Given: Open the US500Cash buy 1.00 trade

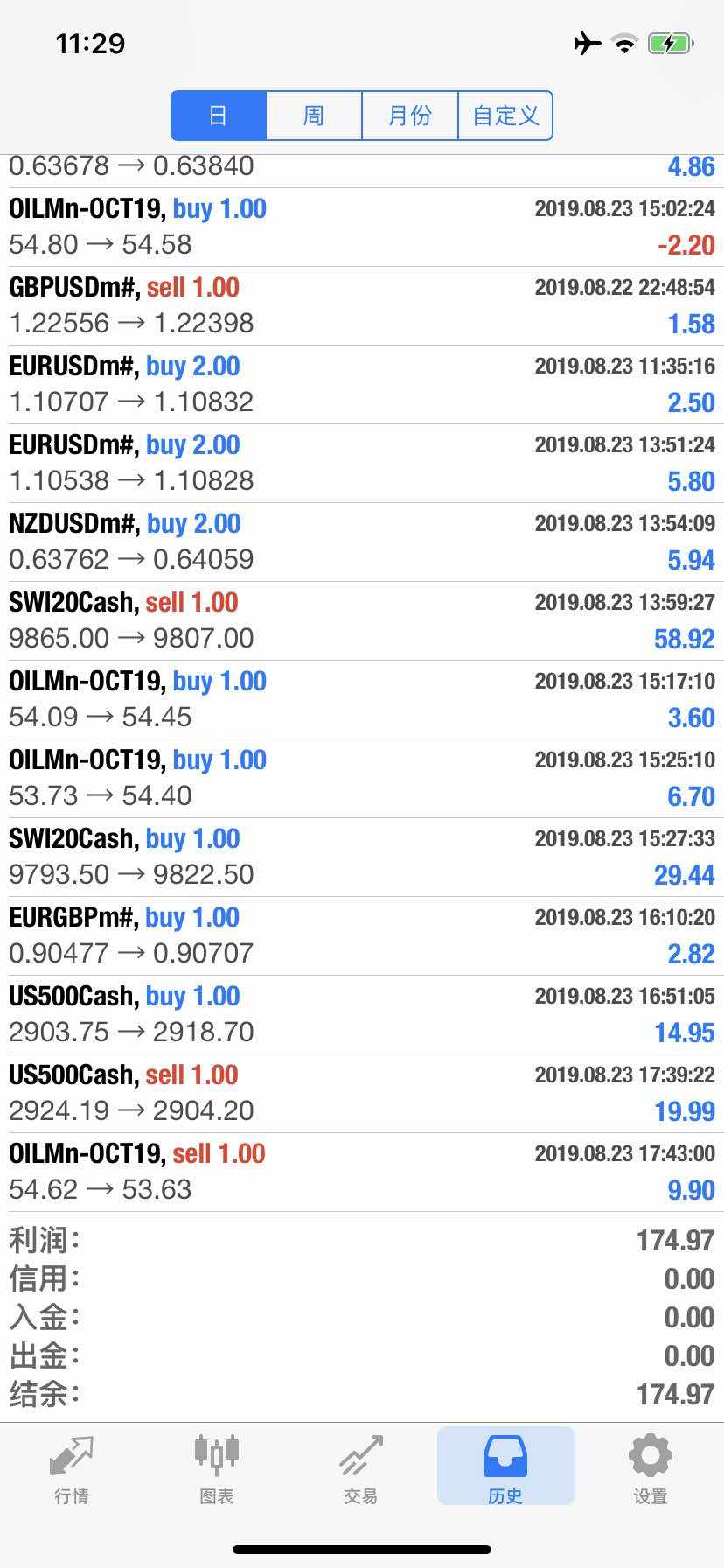Looking at the screenshot, I should [362, 1014].
